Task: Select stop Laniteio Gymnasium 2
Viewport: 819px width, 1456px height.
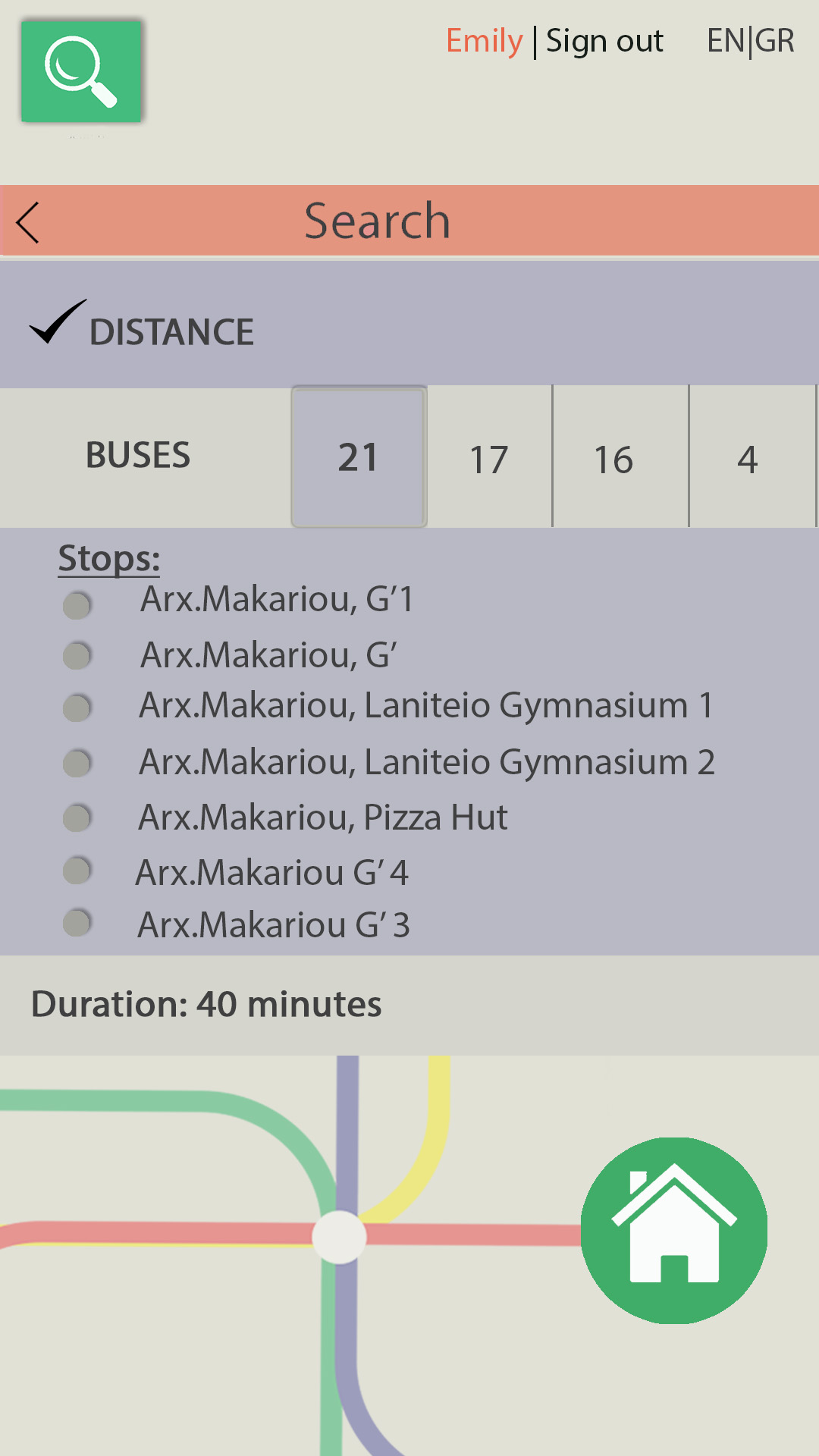Action: [x=77, y=762]
